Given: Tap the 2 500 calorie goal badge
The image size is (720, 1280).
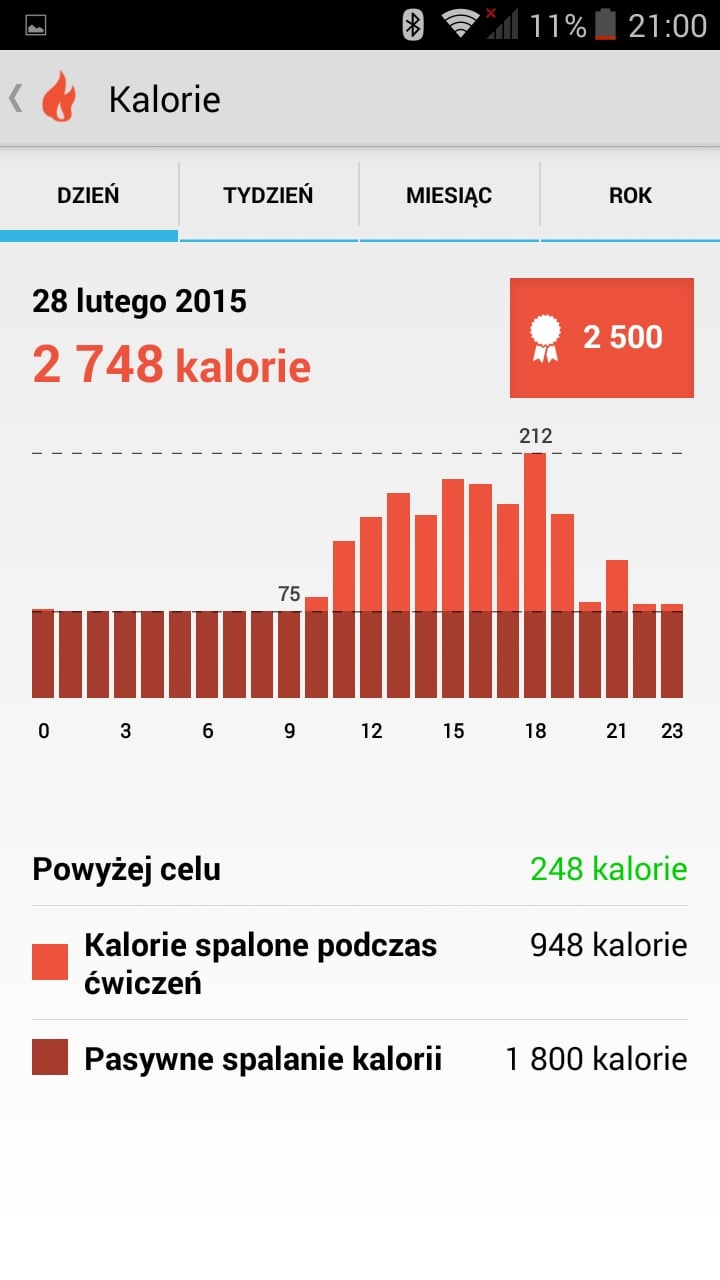Looking at the screenshot, I should point(602,338).
